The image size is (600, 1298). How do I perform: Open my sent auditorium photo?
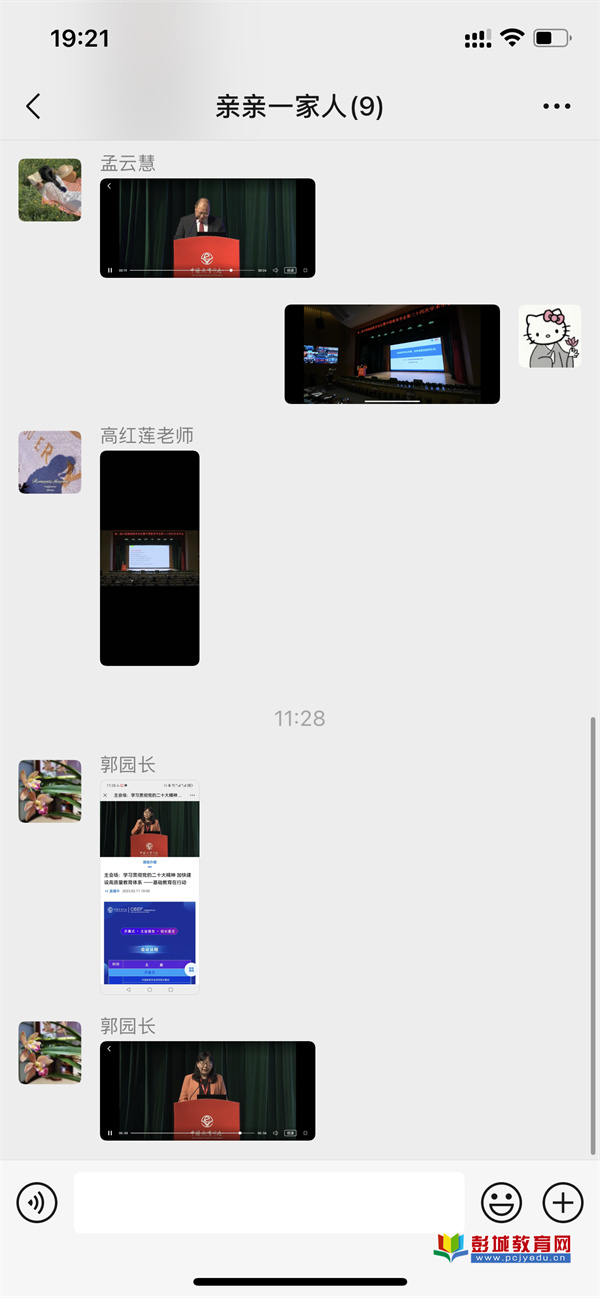click(392, 354)
